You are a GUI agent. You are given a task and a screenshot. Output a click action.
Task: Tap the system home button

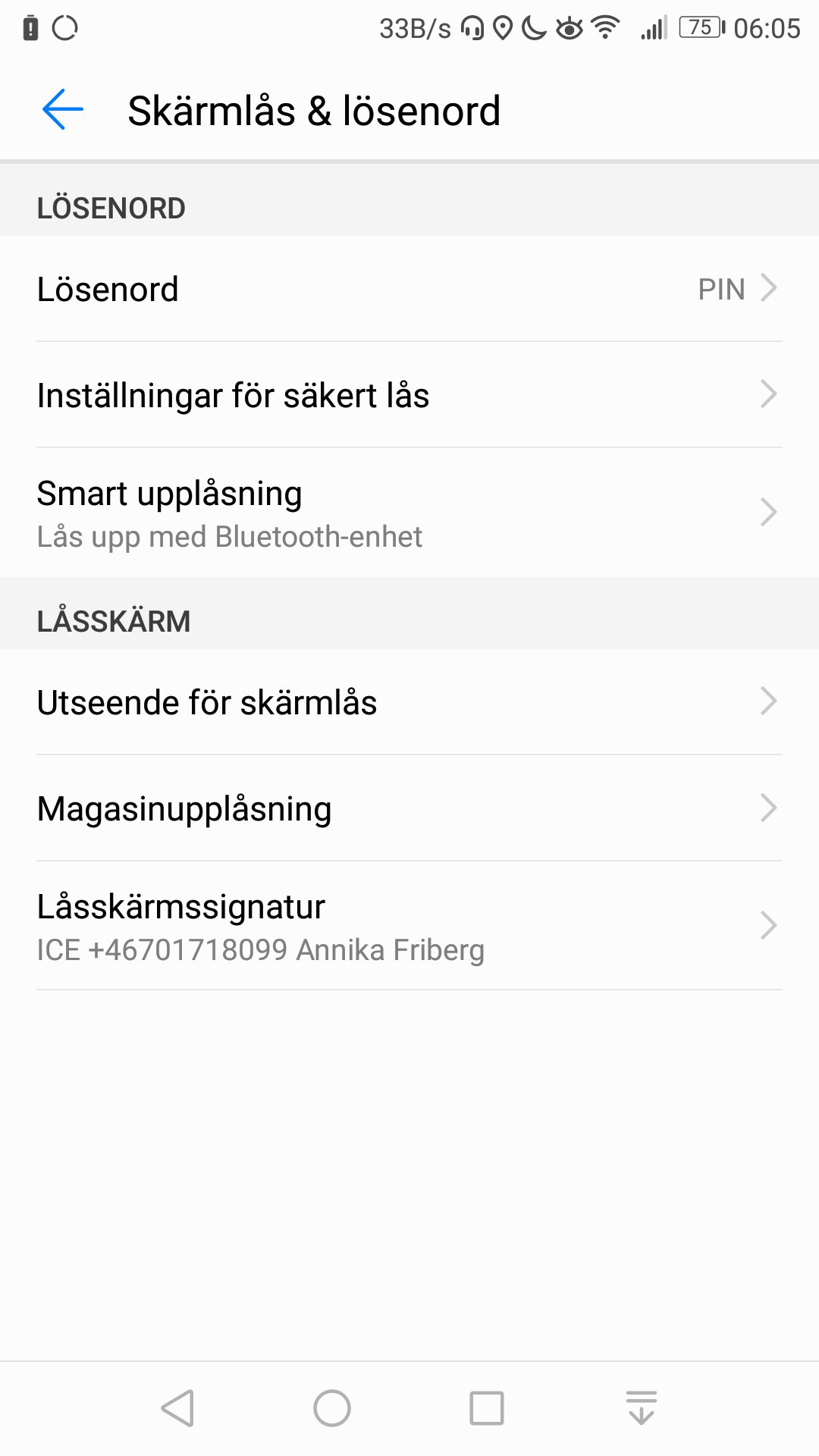tap(332, 1408)
